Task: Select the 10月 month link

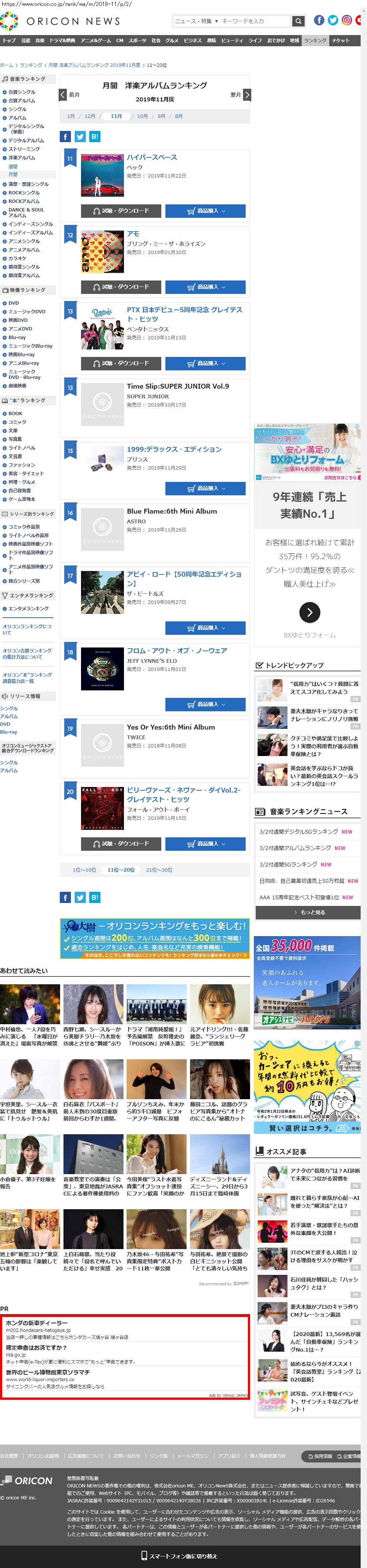Action: coord(142,116)
